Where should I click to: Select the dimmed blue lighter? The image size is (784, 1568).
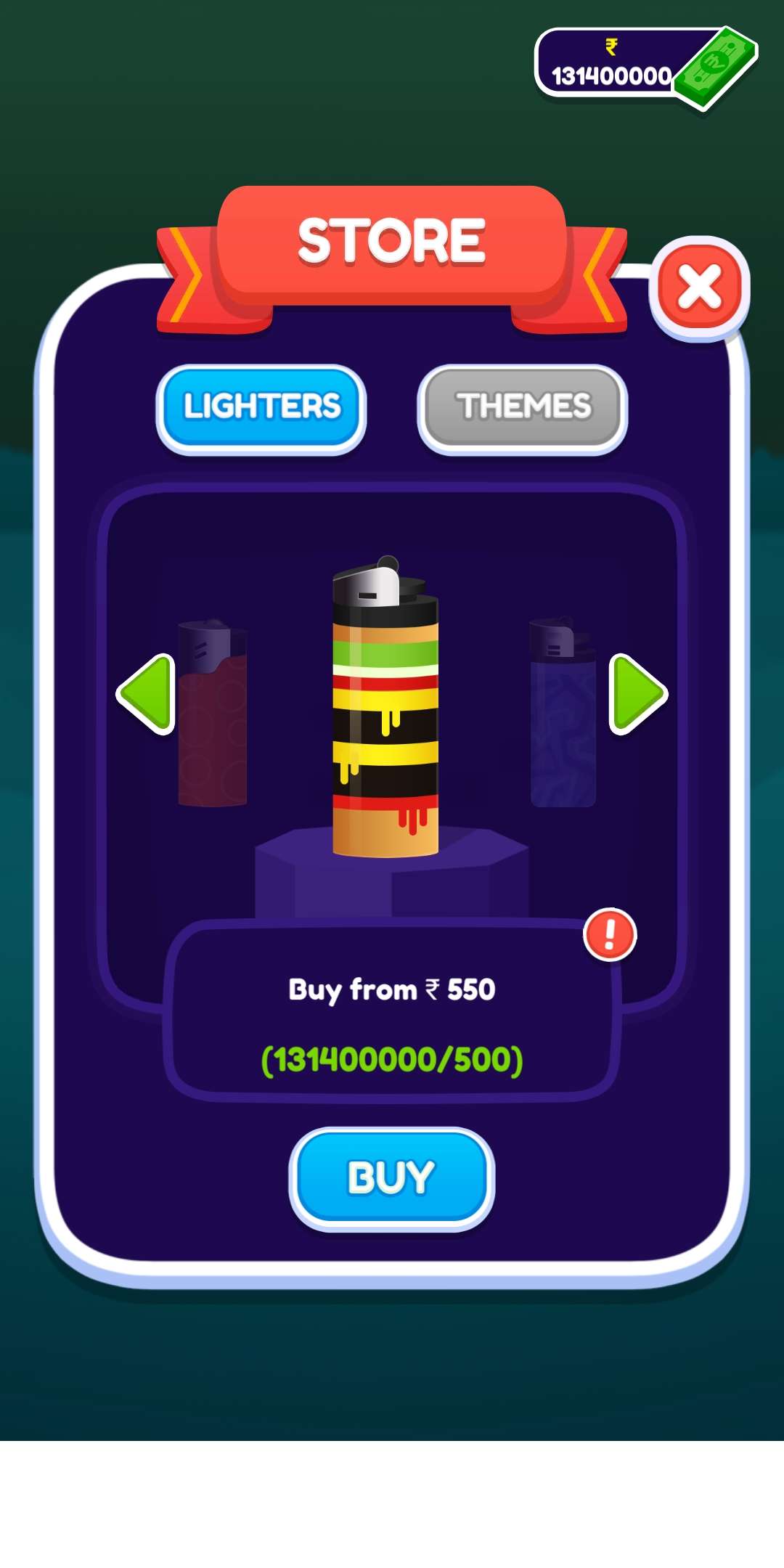coord(563,714)
